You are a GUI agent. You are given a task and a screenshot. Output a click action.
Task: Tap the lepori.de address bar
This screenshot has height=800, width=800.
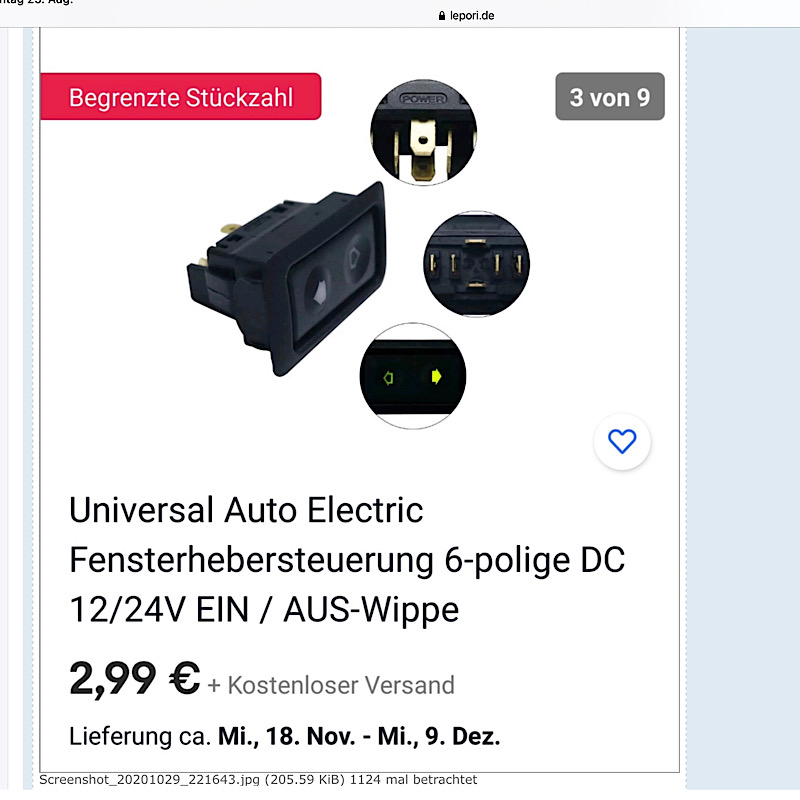(466, 15)
